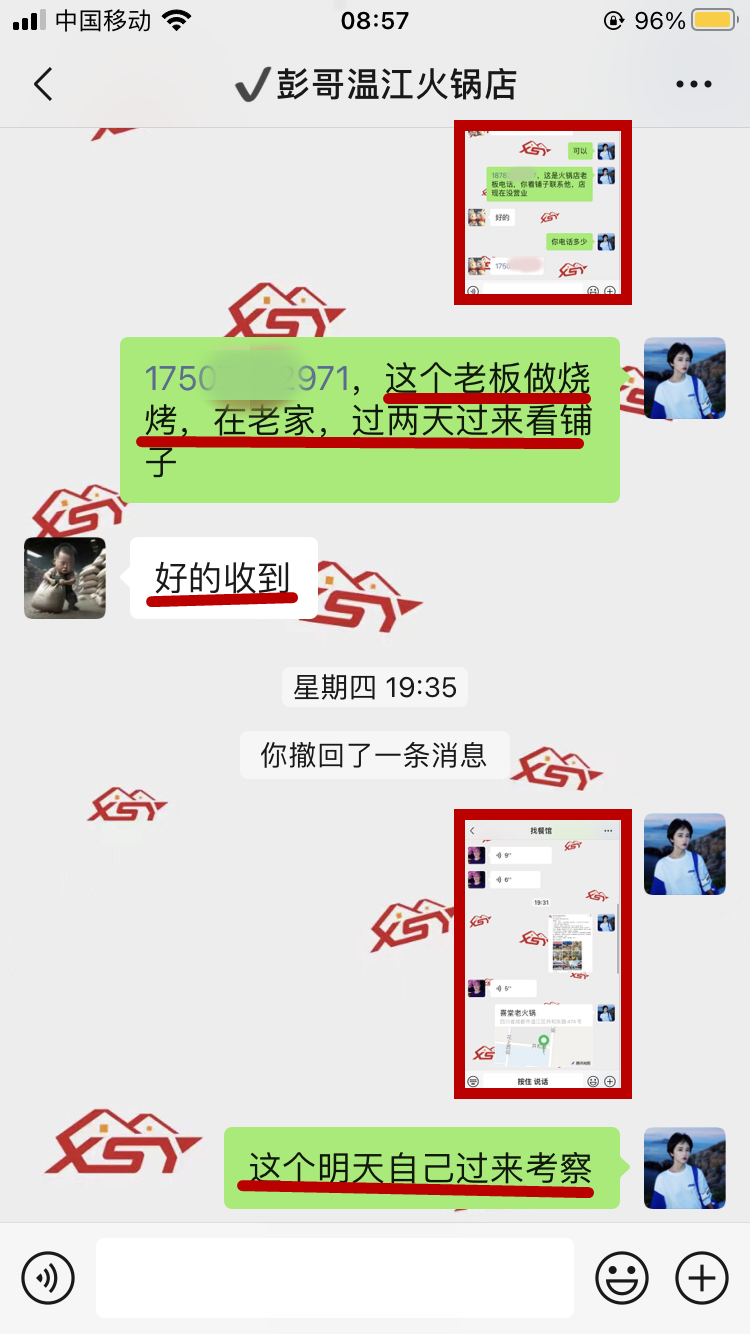750x1334 pixels.
Task: Switch to voice message input
Action: tap(48, 1277)
